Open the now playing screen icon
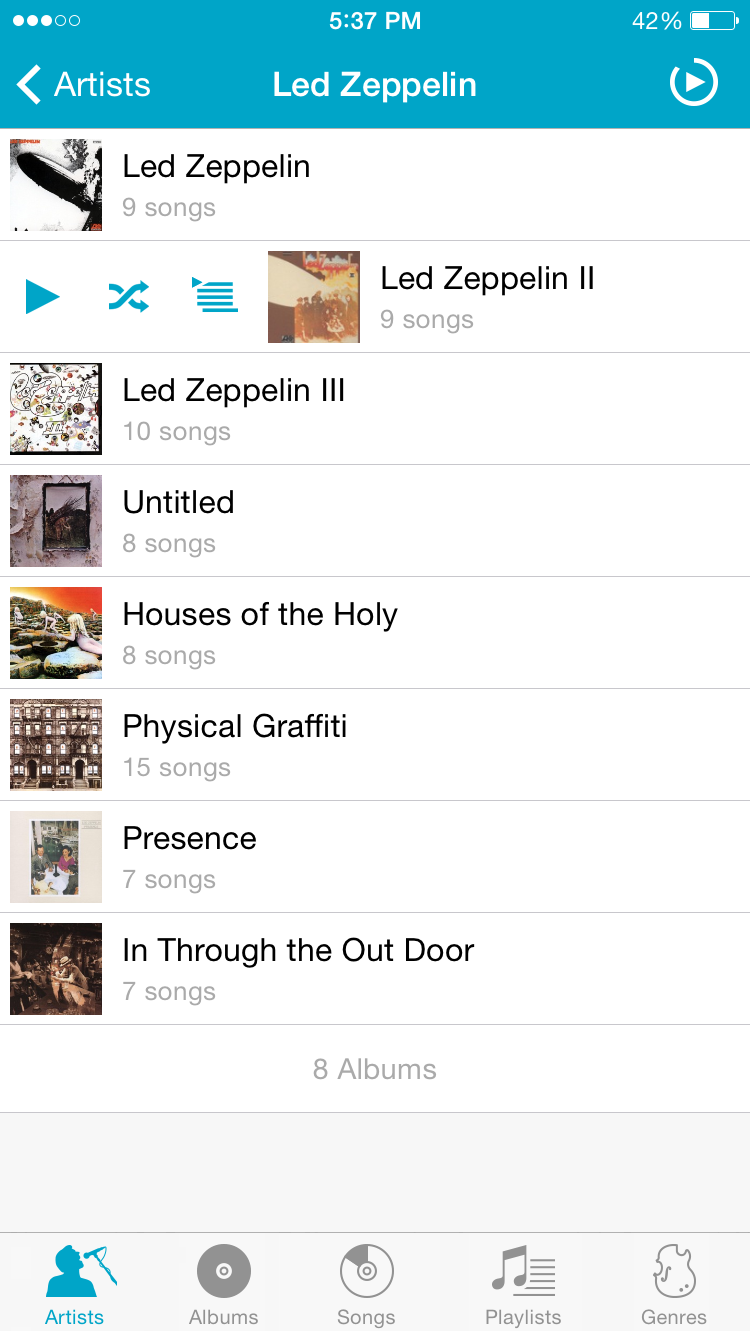Screen dimensions: 750x1331 point(693,83)
